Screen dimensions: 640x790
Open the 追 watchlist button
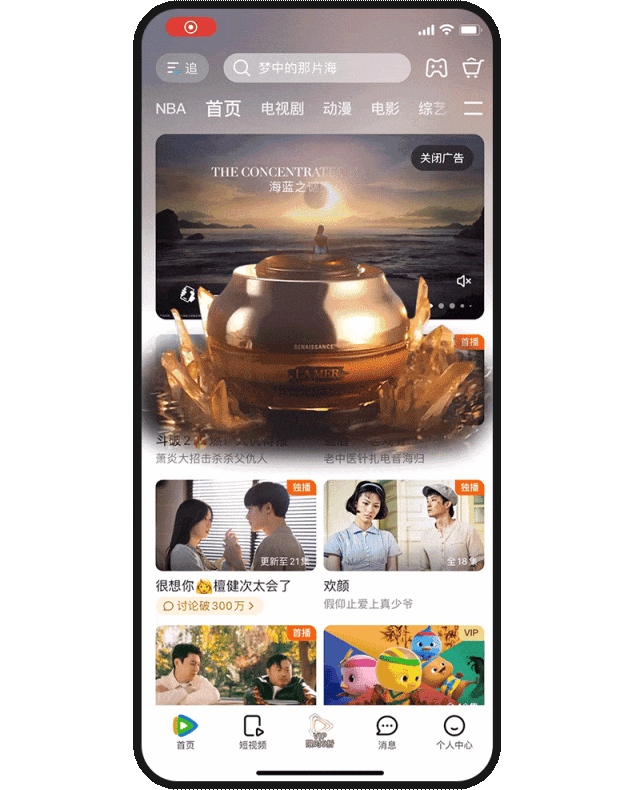(x=182, y=68)
